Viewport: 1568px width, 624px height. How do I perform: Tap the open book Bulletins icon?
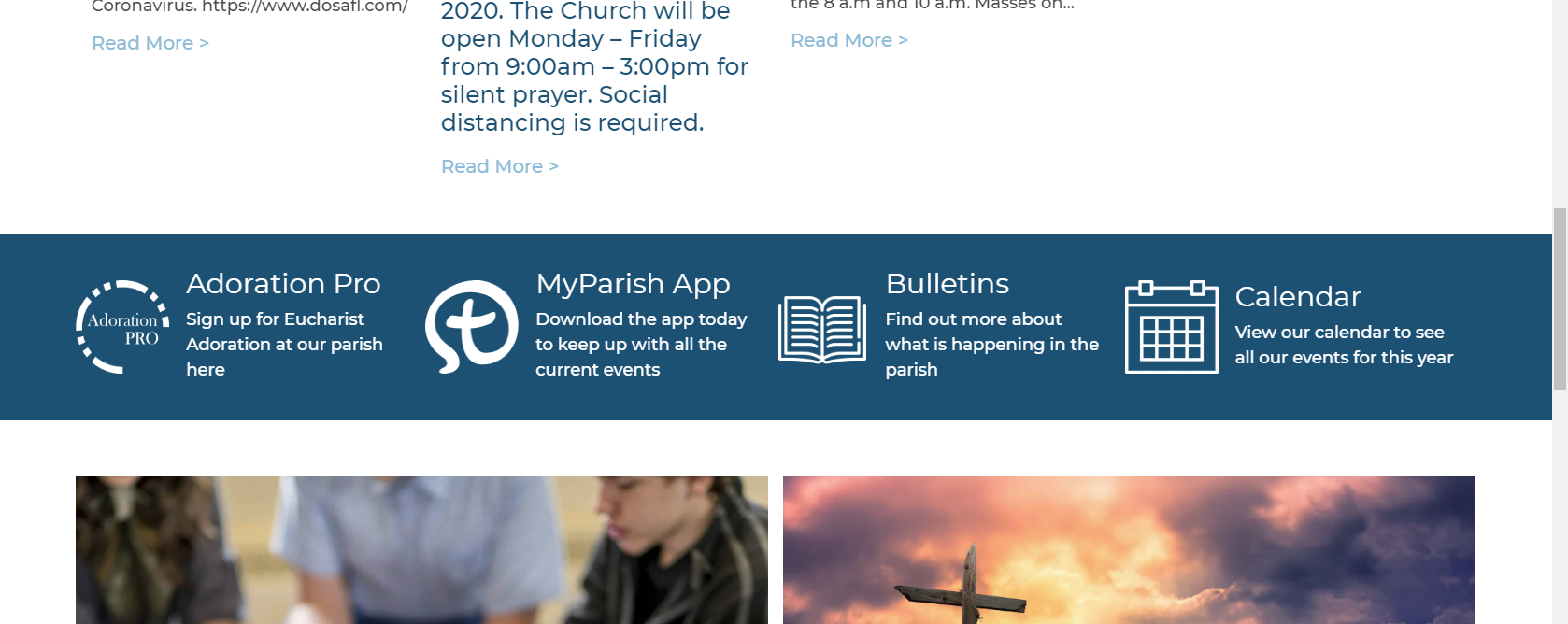coord(822,329)
